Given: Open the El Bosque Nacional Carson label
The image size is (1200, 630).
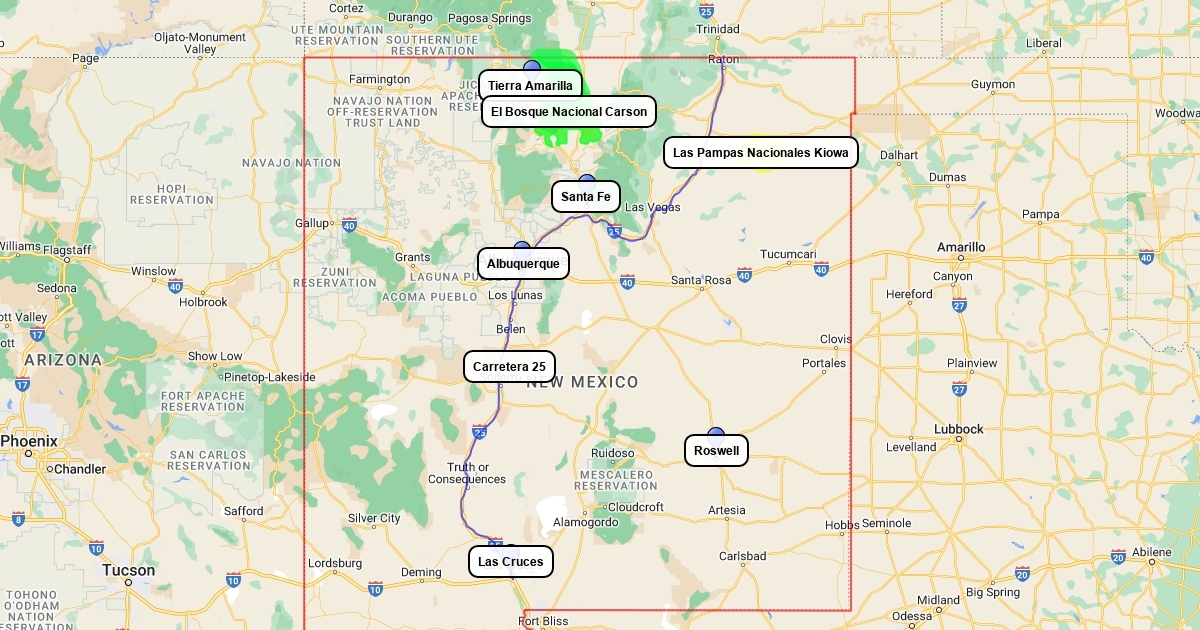Looking at the screenshot, I should (568, 112).
